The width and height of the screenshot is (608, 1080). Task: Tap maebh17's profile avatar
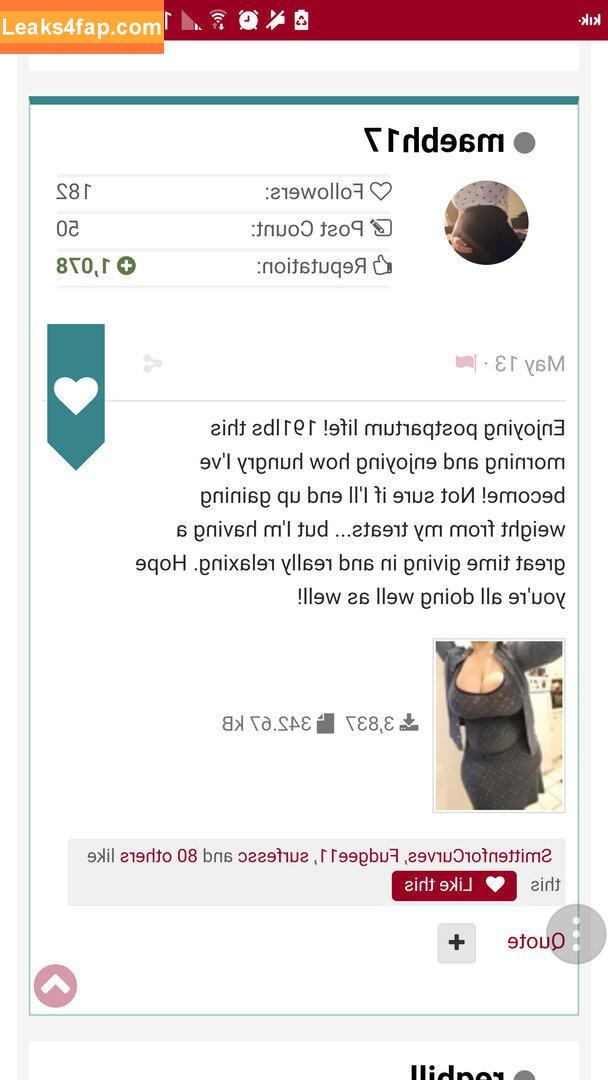(x=486, y=223)
